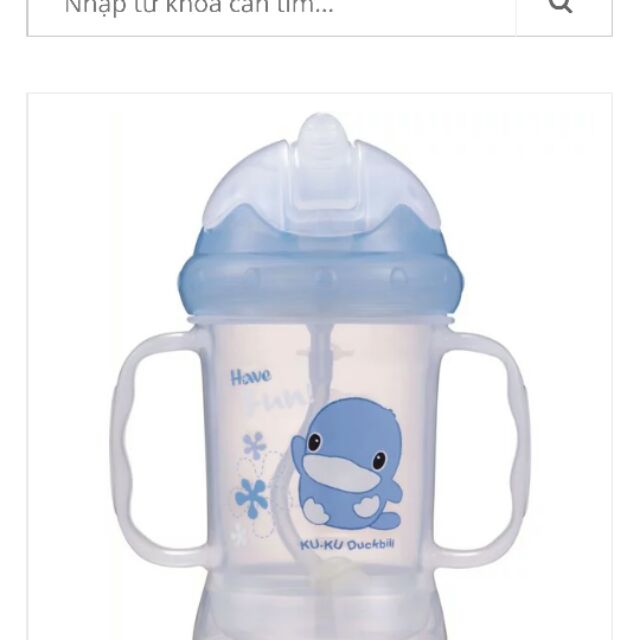
Task: Open the KU-KU sippy cup product image
Action: click(320, 370)
